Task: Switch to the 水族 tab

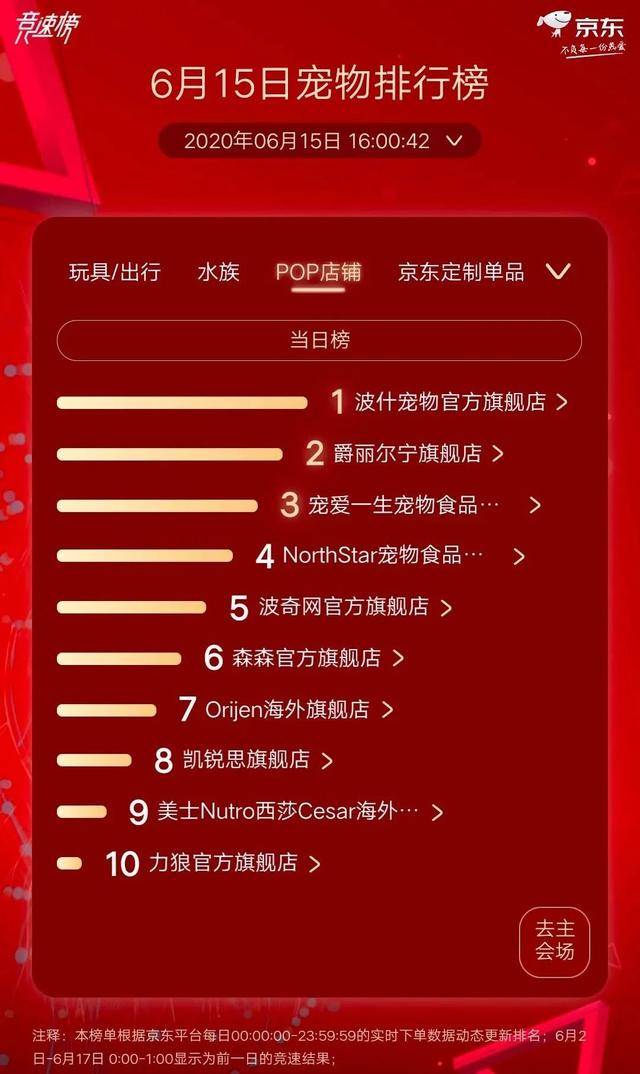Action: click(218, 272)
